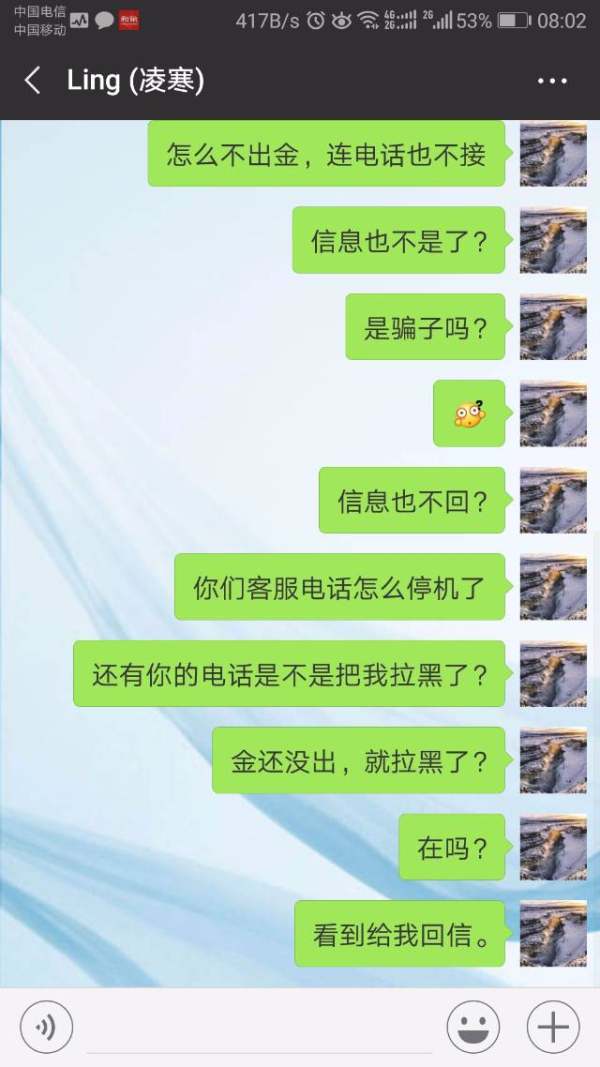
Task: Switch to voice message input
Action: pos(46,1027)
